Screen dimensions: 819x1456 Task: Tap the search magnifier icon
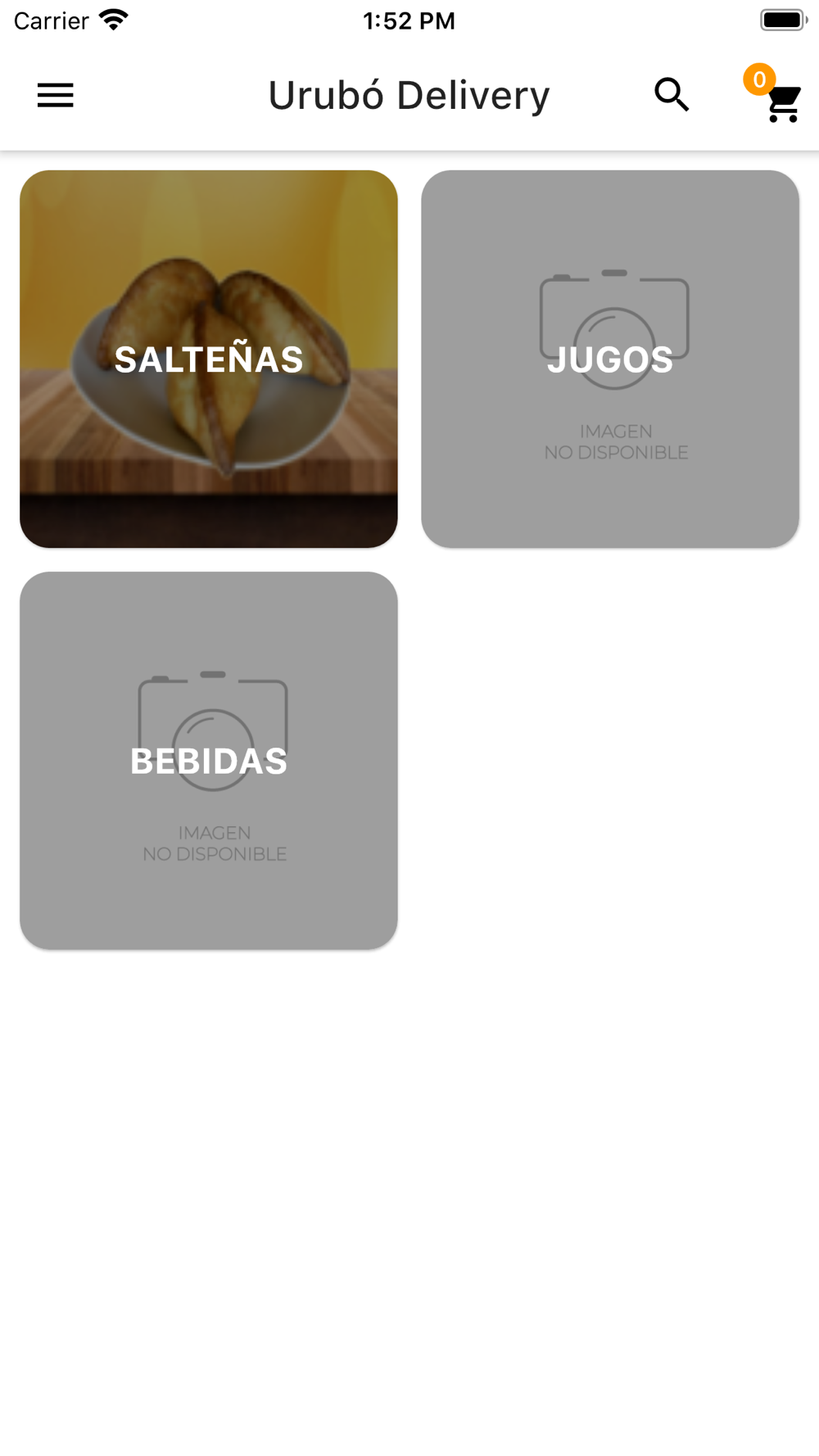(672, 95)
